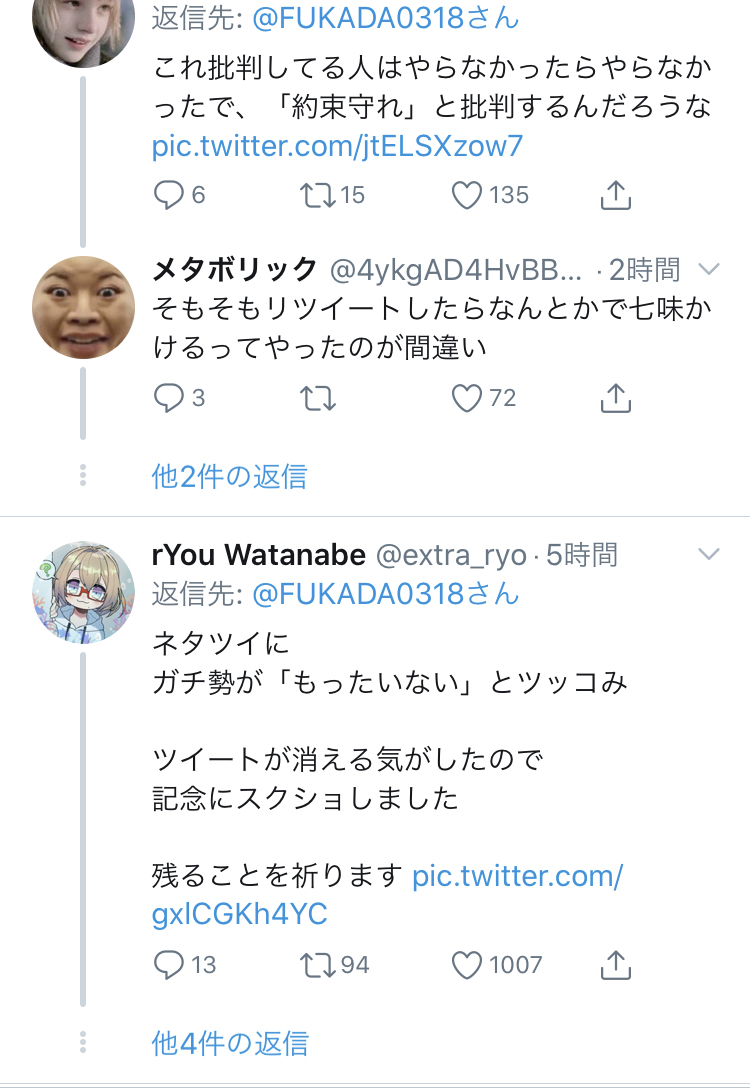Viewport: 750px width, 1088px height.
Task: Like メタボリック's tweet
Action: click(467, 398)
